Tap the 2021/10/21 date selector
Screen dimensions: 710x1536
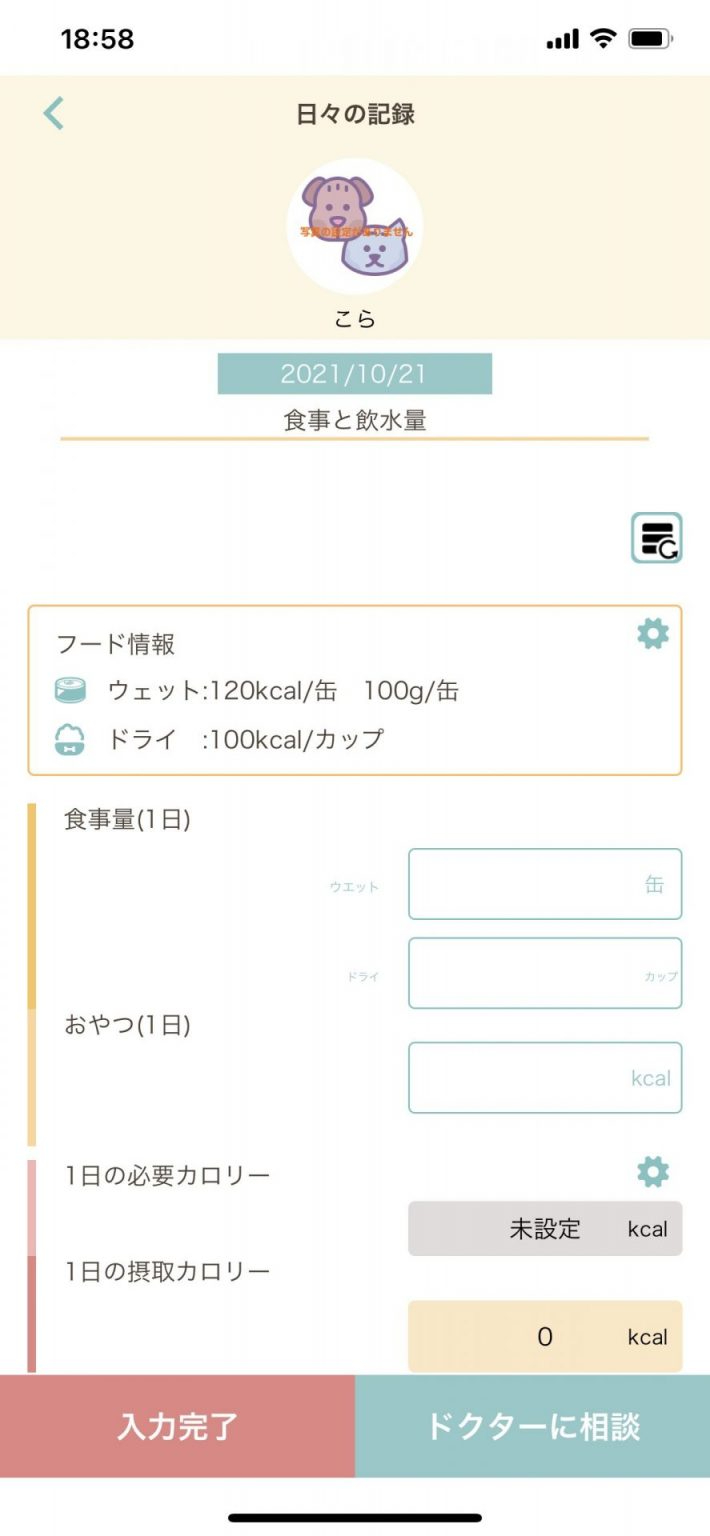354,374
